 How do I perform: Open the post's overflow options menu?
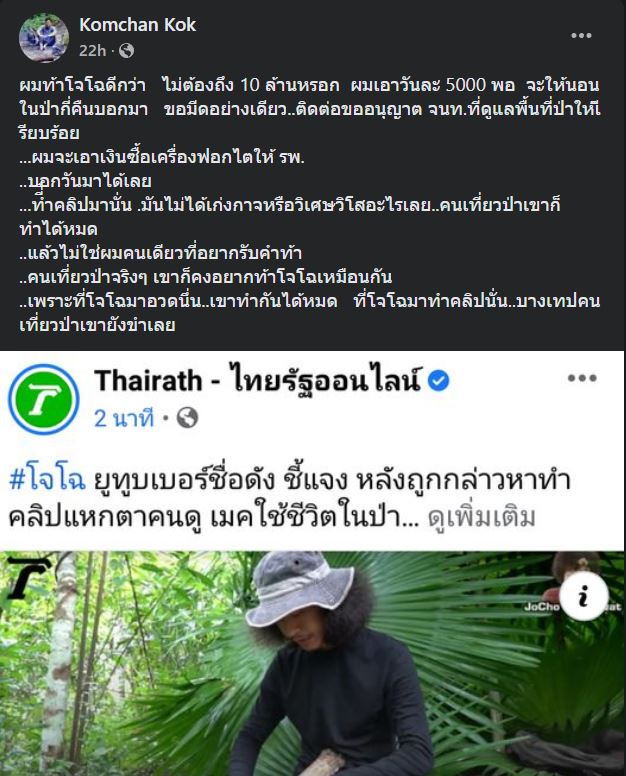click(x=581, y=36)
